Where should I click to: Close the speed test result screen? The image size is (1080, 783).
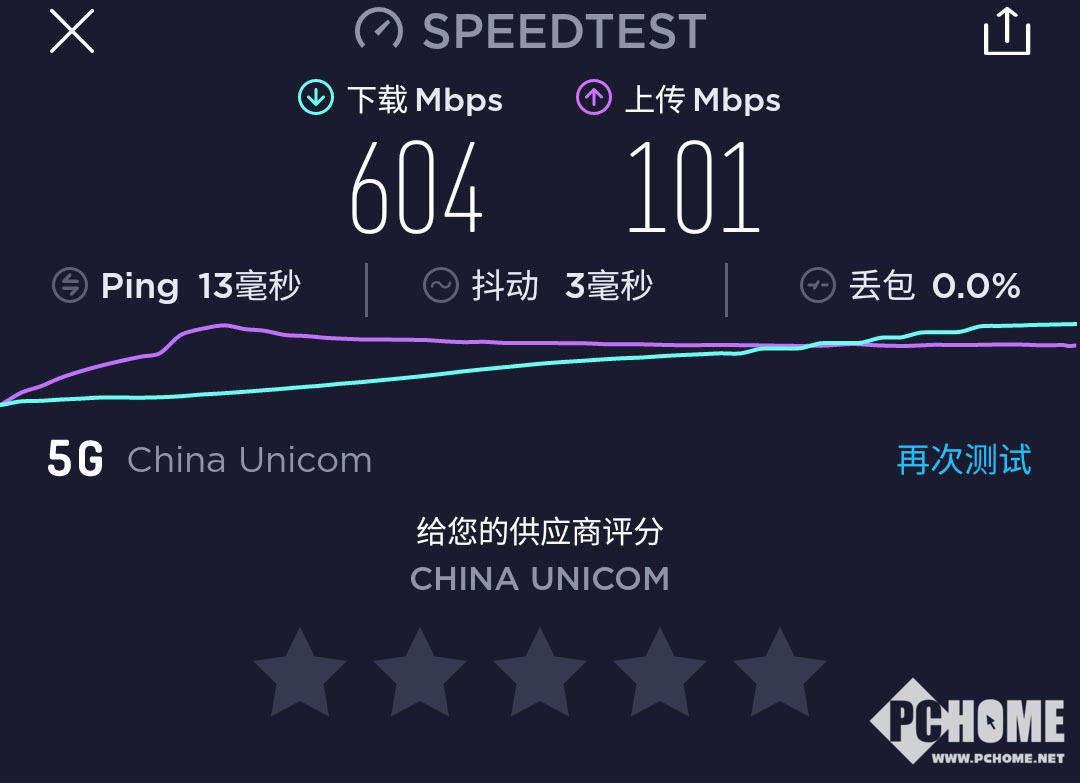click(72, 31)
